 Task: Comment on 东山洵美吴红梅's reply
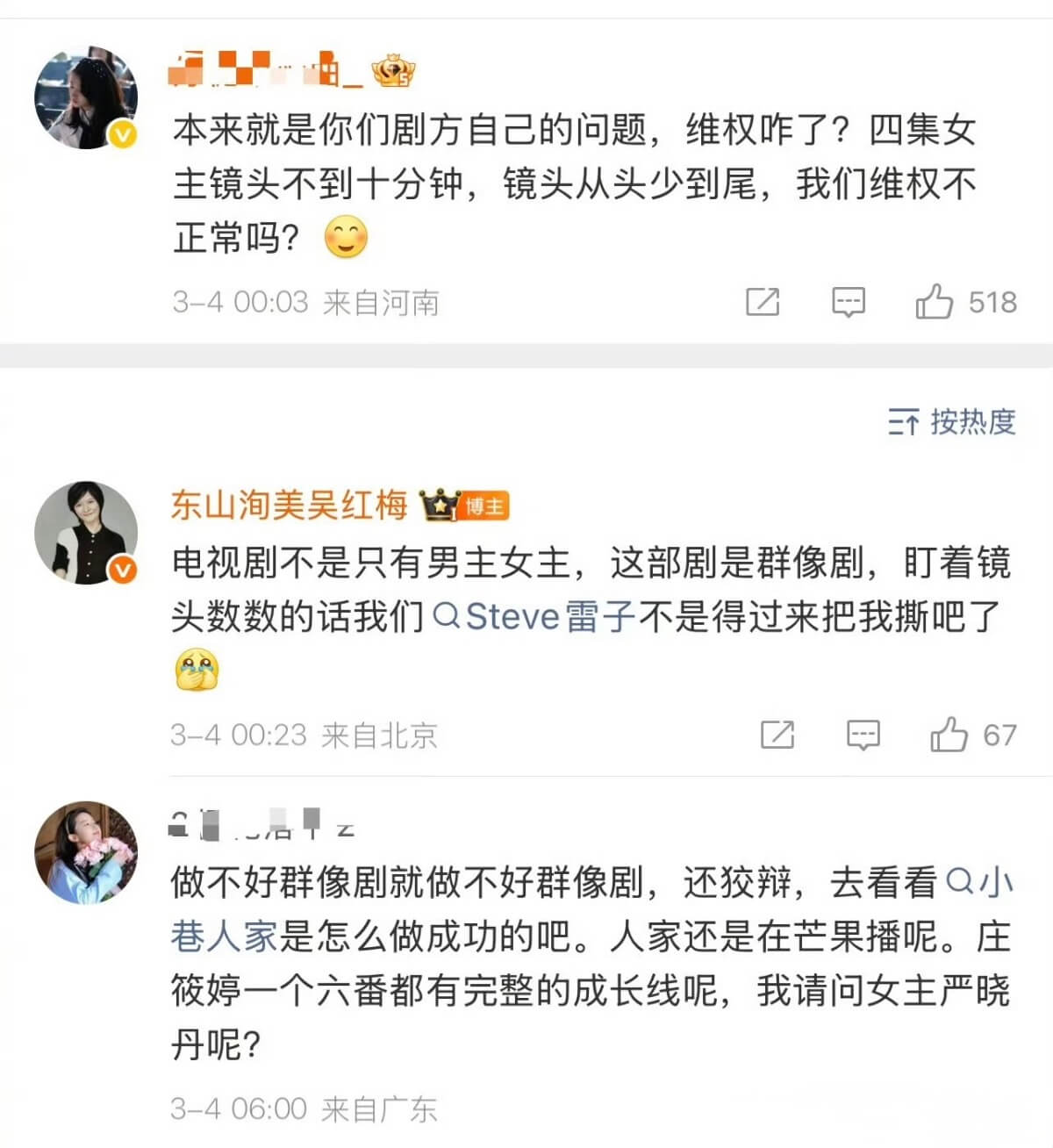pyautogui.click(x=863, y=735)
